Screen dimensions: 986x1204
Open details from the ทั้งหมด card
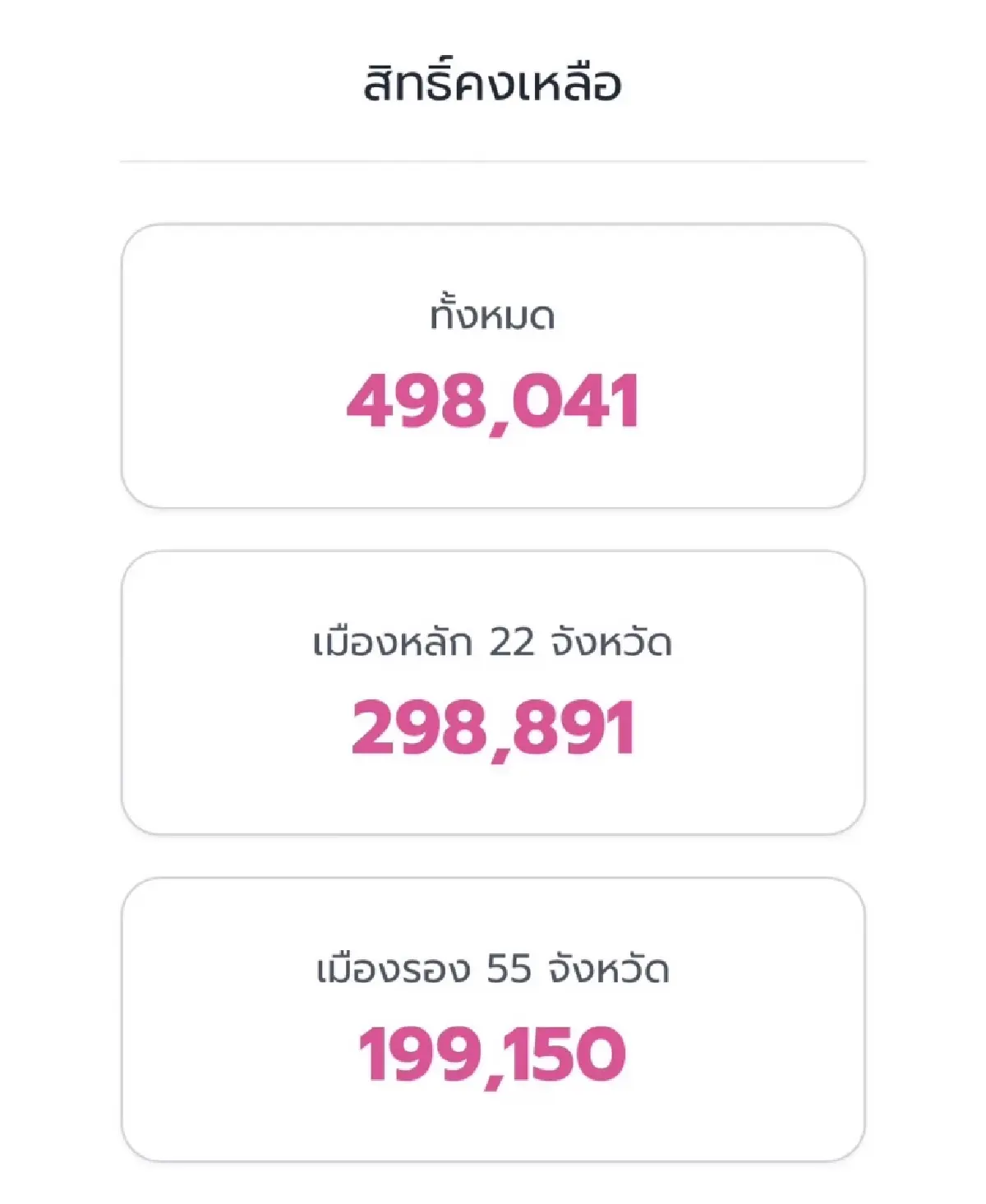[x=493, y=362]
